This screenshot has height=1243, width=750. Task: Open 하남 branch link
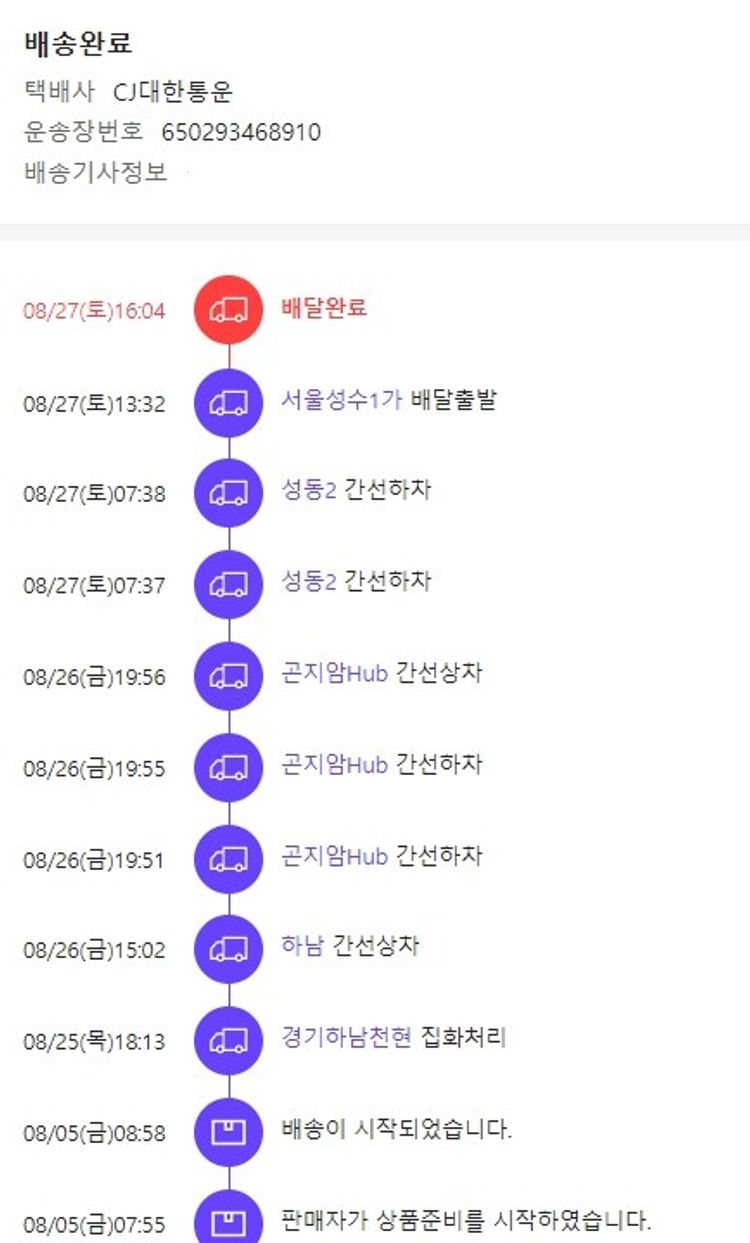[302, 946]
